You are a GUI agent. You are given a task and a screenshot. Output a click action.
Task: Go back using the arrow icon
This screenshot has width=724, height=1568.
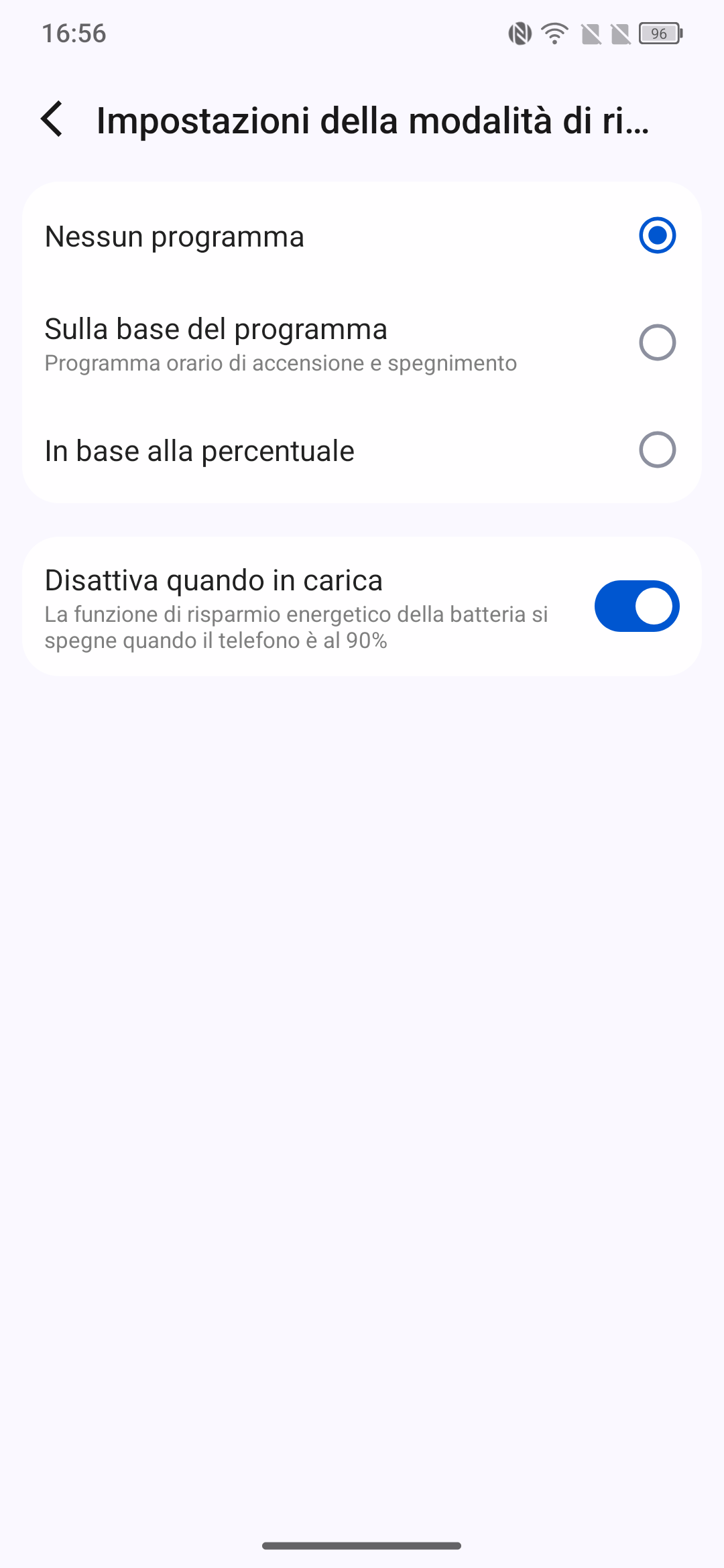coord(52,119)
